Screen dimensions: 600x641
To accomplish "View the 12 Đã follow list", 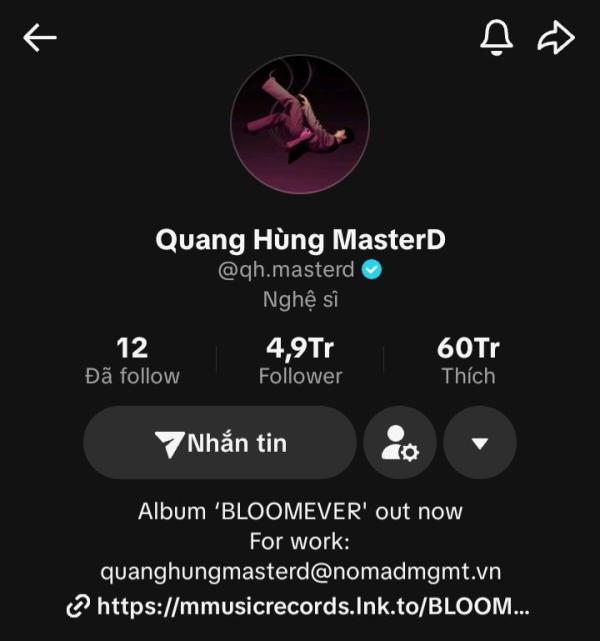I will tap(132, 361).
